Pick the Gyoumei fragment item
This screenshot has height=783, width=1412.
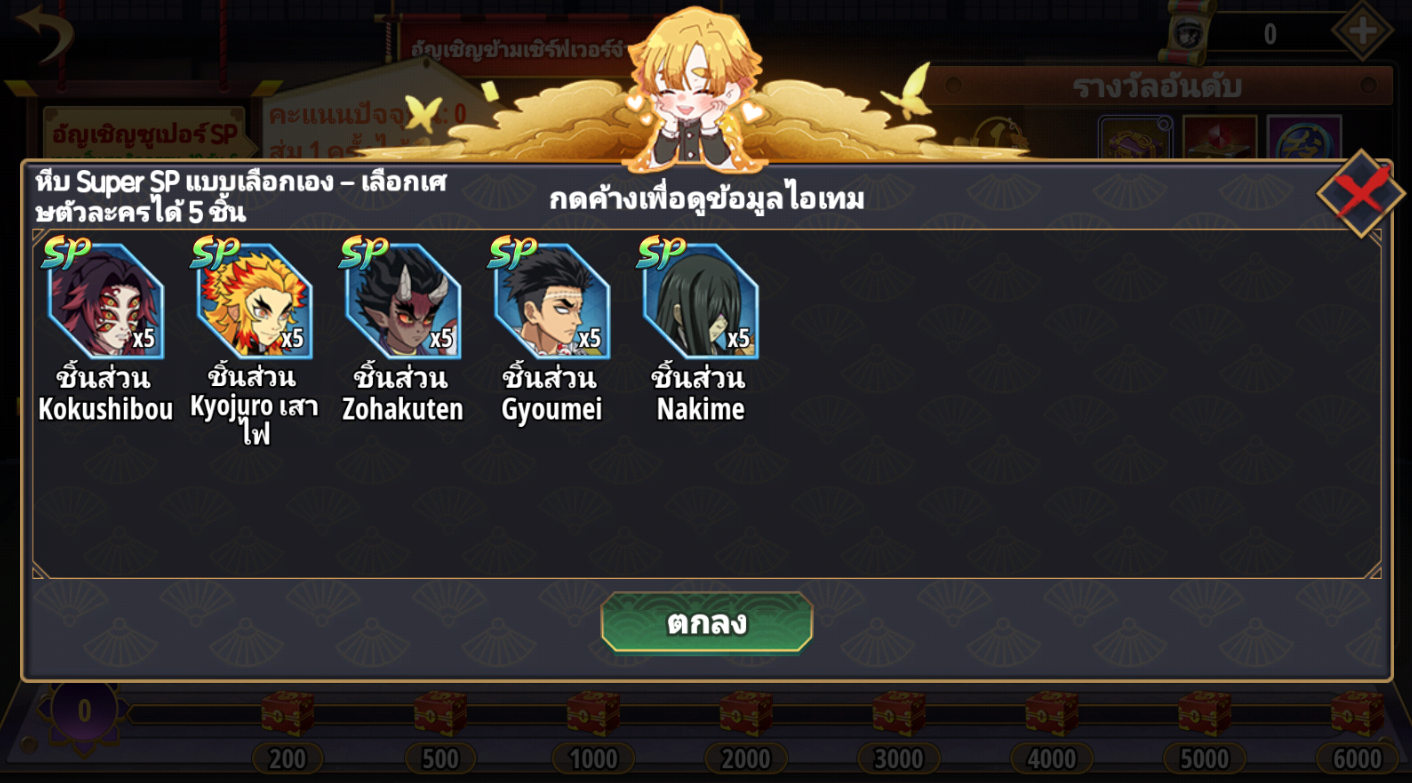(x=552, y=301)
